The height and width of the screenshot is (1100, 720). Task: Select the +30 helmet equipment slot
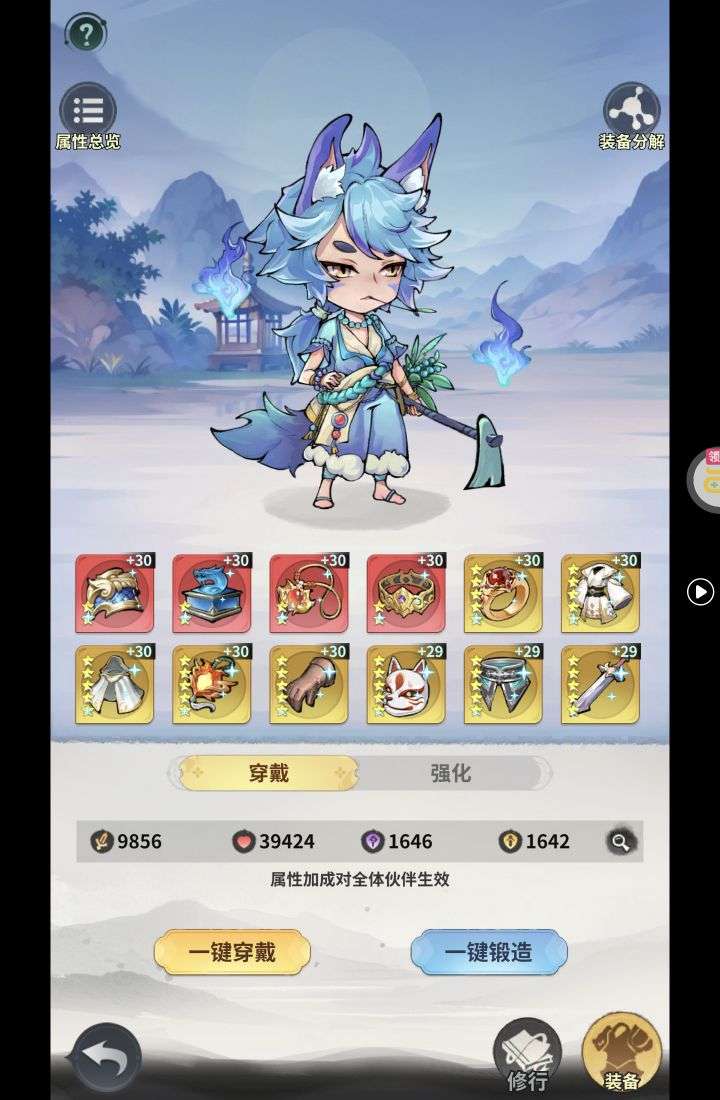(x=114, y=593)
